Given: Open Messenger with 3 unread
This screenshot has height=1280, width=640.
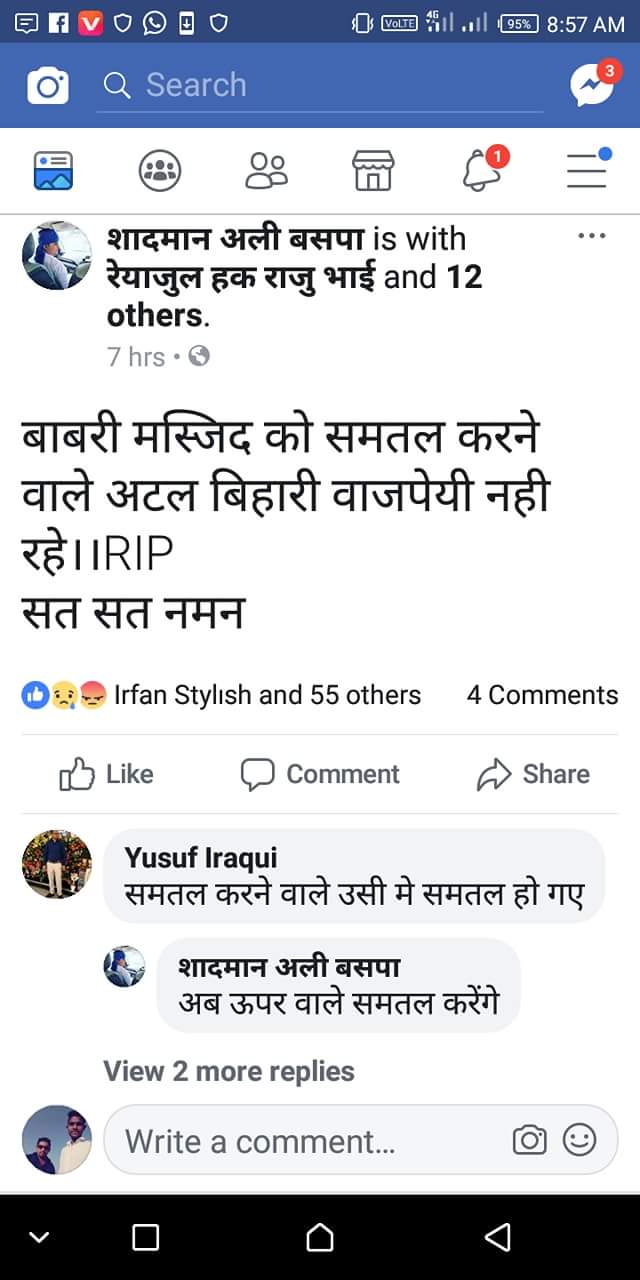Looking at the screenshot, I should (x=592, y=85).
